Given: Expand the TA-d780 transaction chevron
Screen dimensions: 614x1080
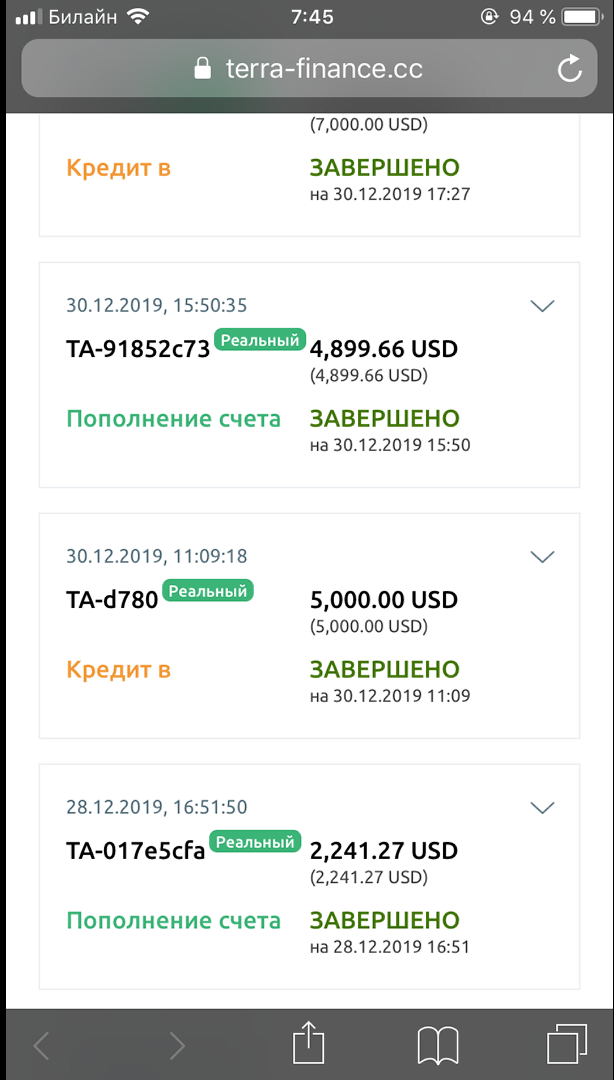Looking at the screenshot, I should tap(543, 557).
